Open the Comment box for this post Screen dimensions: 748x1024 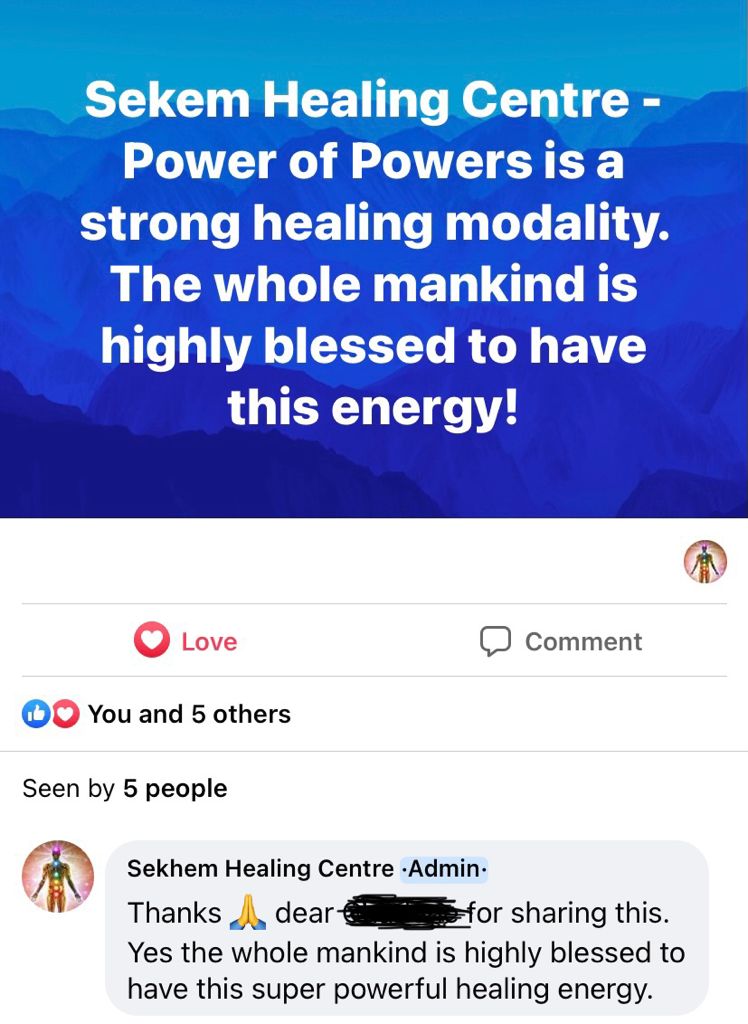tap(561, 641)
